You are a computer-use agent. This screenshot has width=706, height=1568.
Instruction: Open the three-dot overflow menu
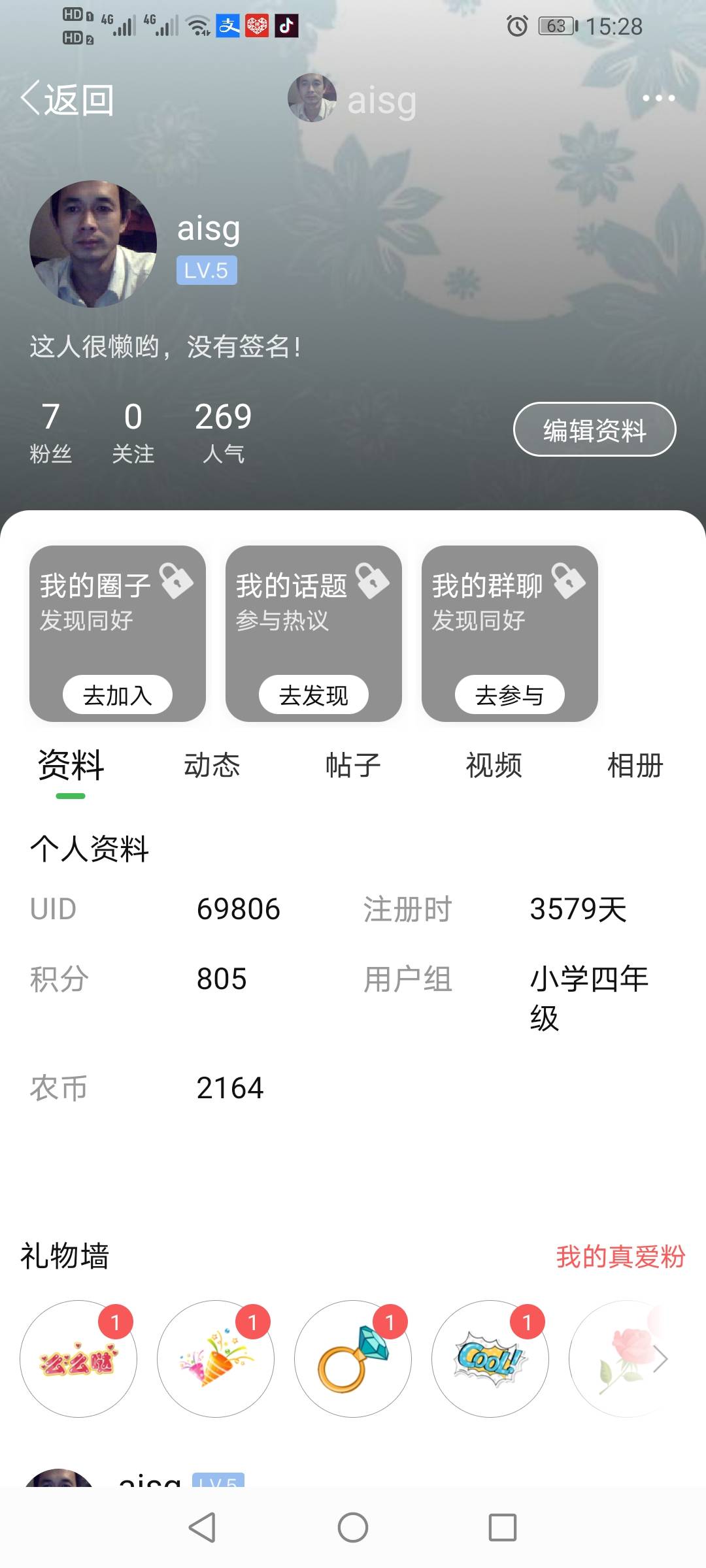(658, 98)
